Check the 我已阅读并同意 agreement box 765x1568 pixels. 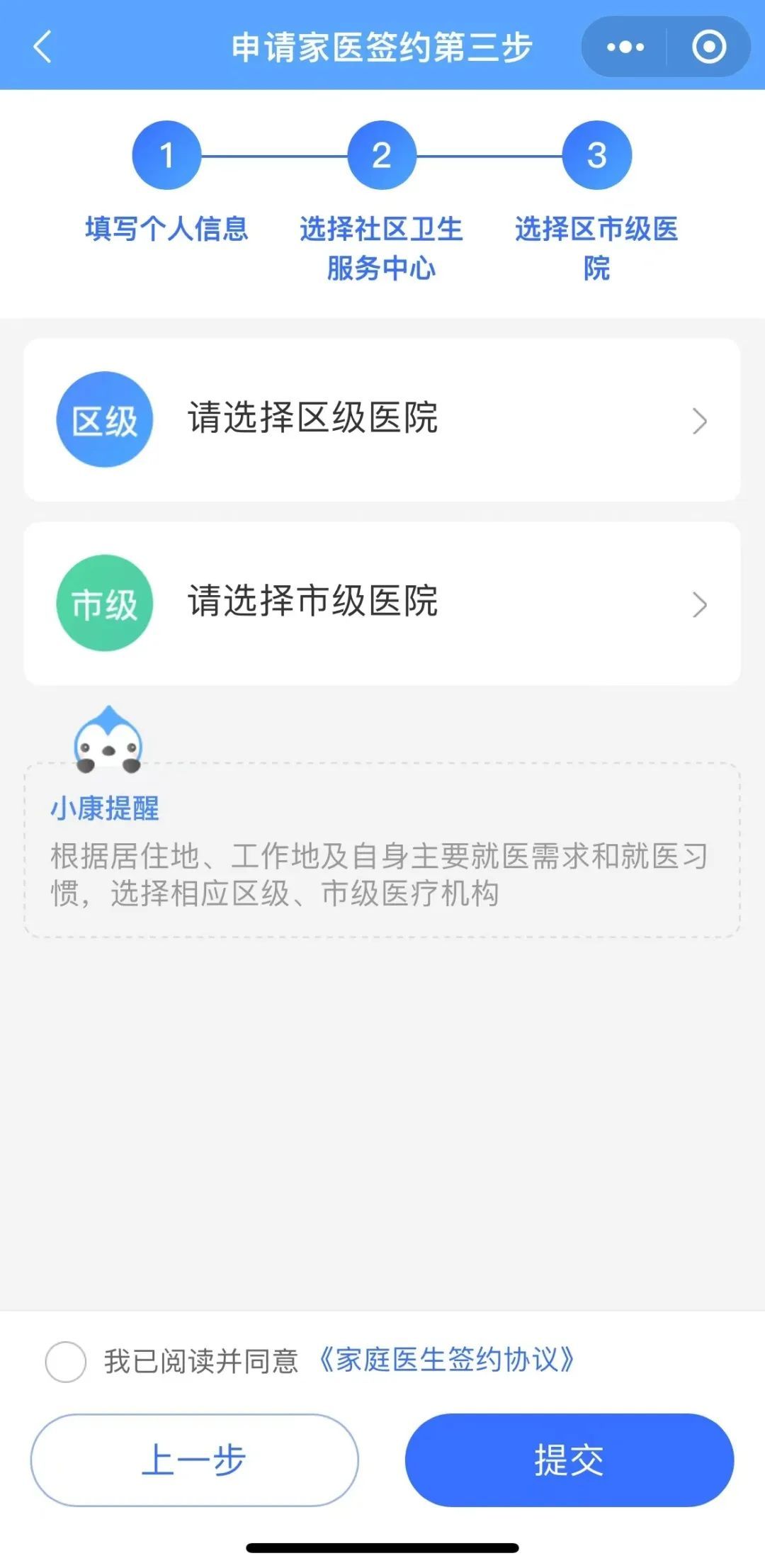click(66, 1361)
